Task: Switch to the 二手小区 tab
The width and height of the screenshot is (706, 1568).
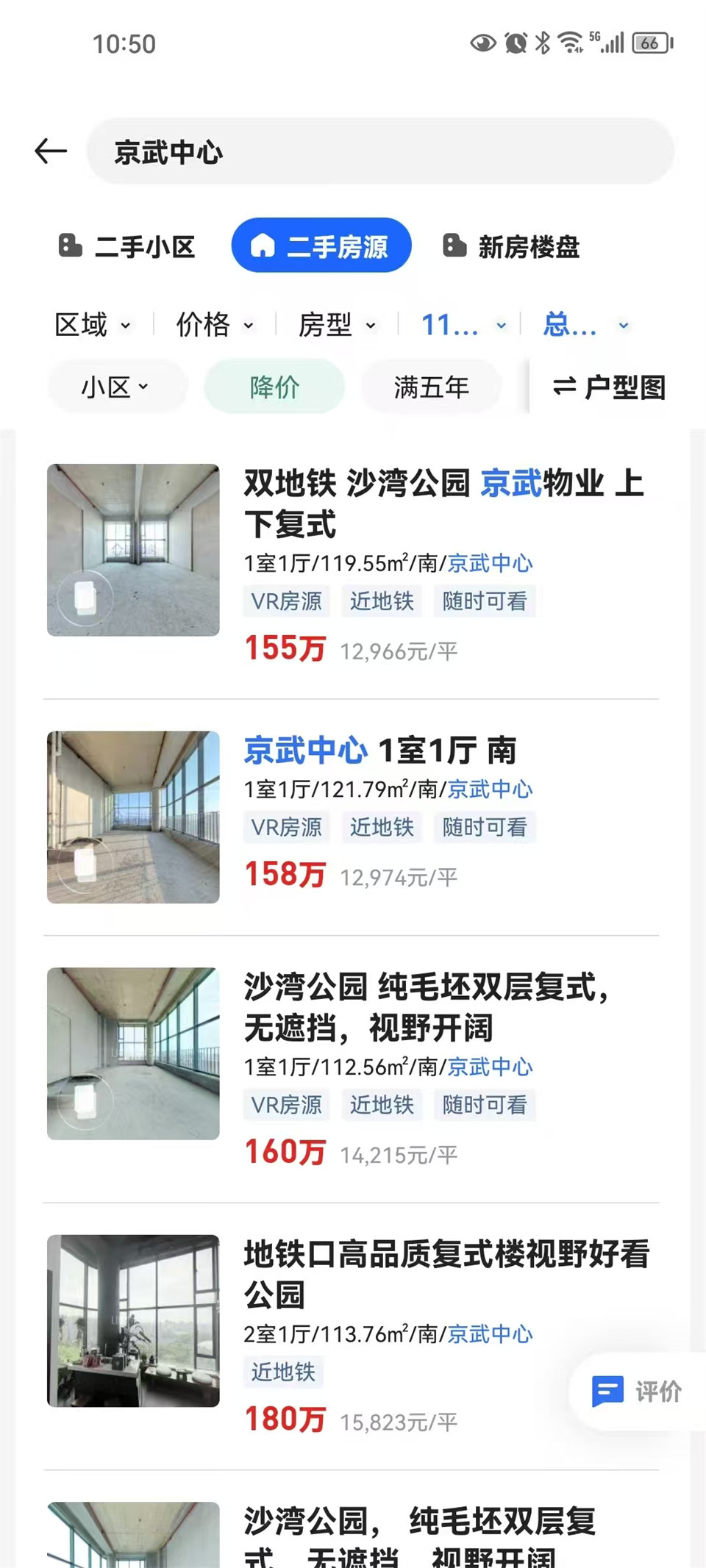Action: 127,246
